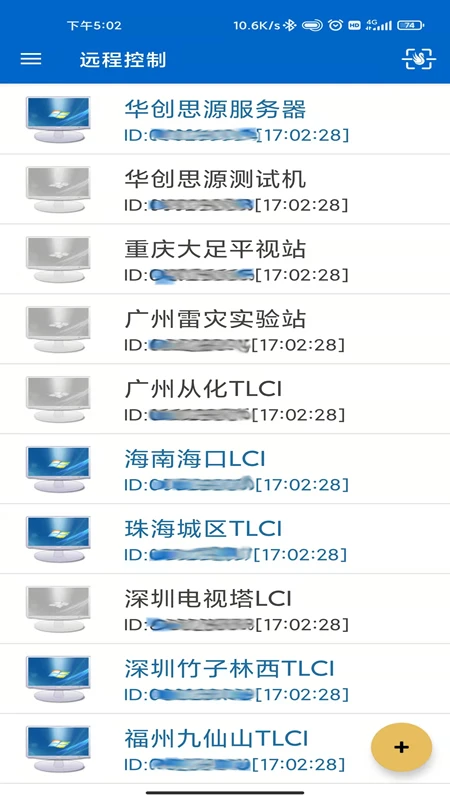450x800 pixels.
Task: Open 深圳竹子林西TLCI remote control
Action: tap(225, 679)
